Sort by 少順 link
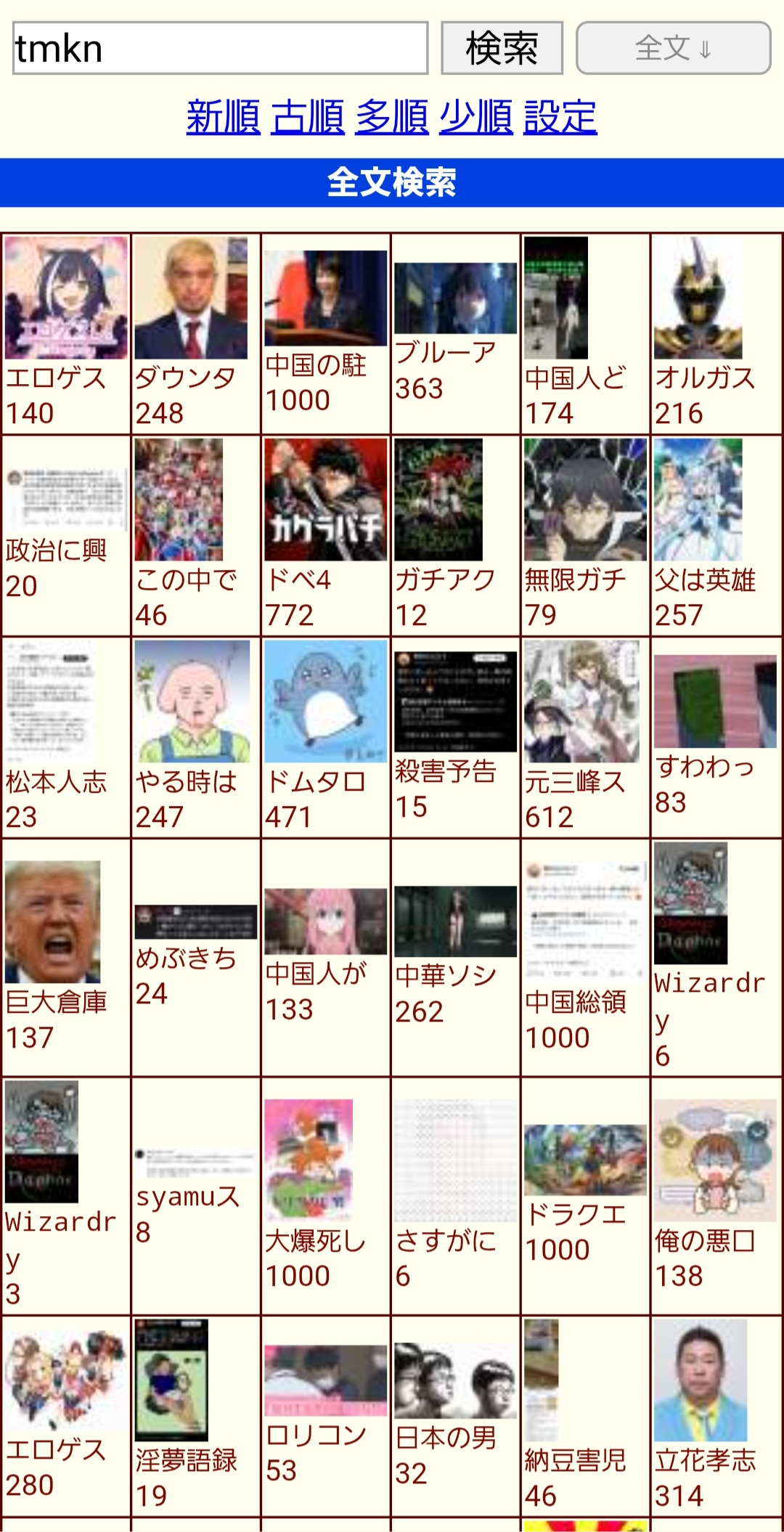 [475, 117]
